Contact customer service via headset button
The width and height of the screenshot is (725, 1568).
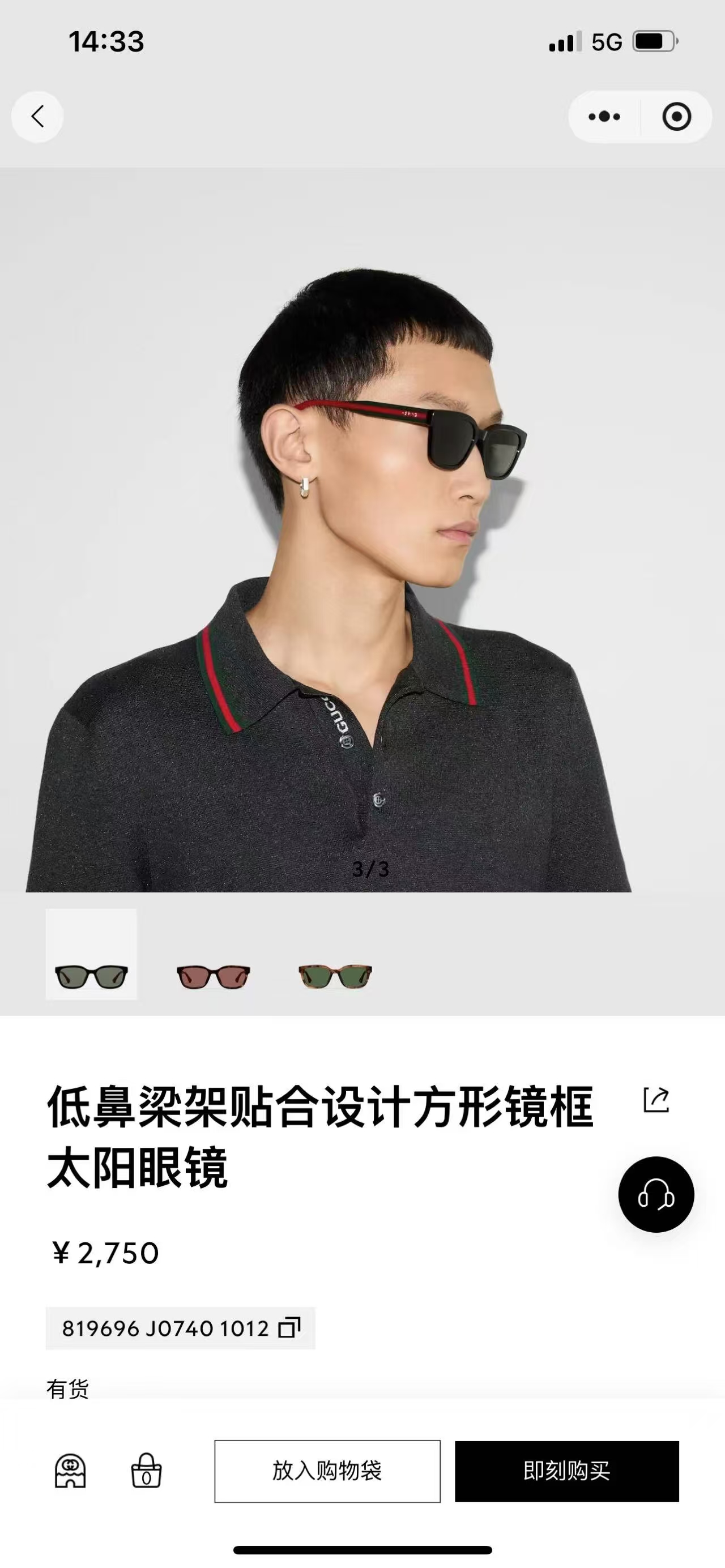pos(655,1194)
